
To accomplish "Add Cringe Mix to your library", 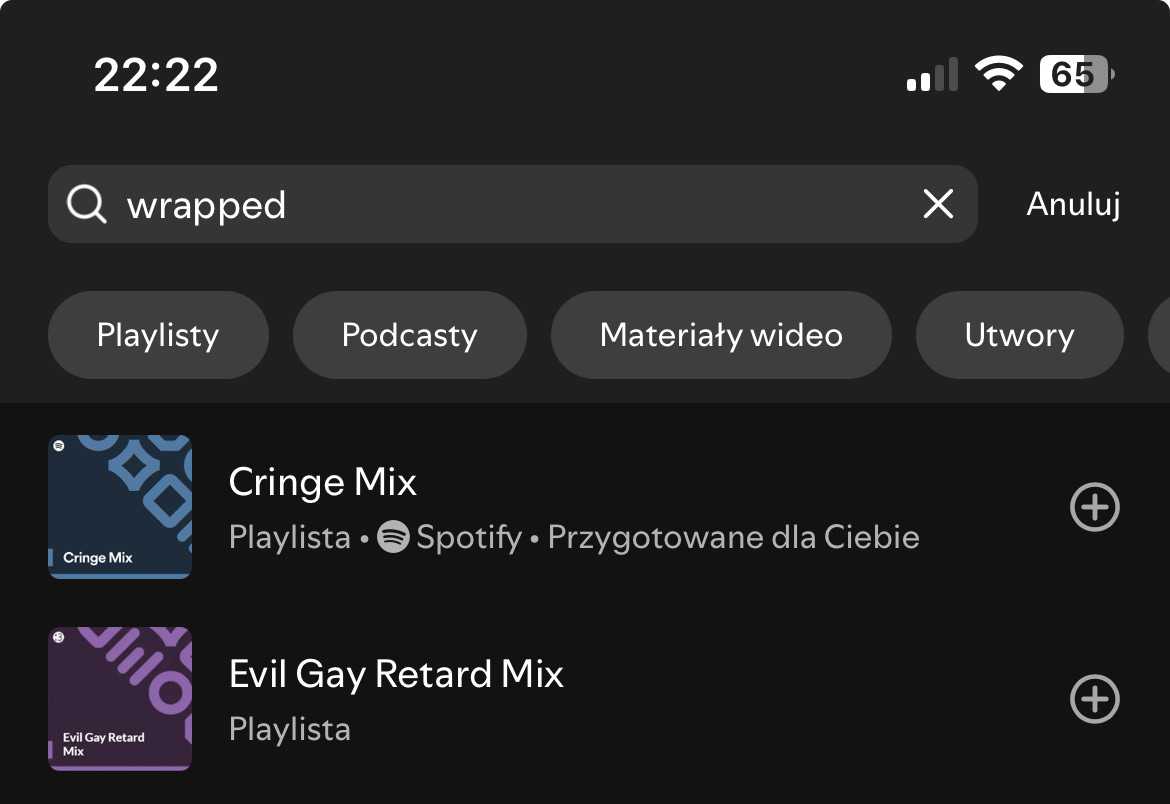I will pos(1095,508).
